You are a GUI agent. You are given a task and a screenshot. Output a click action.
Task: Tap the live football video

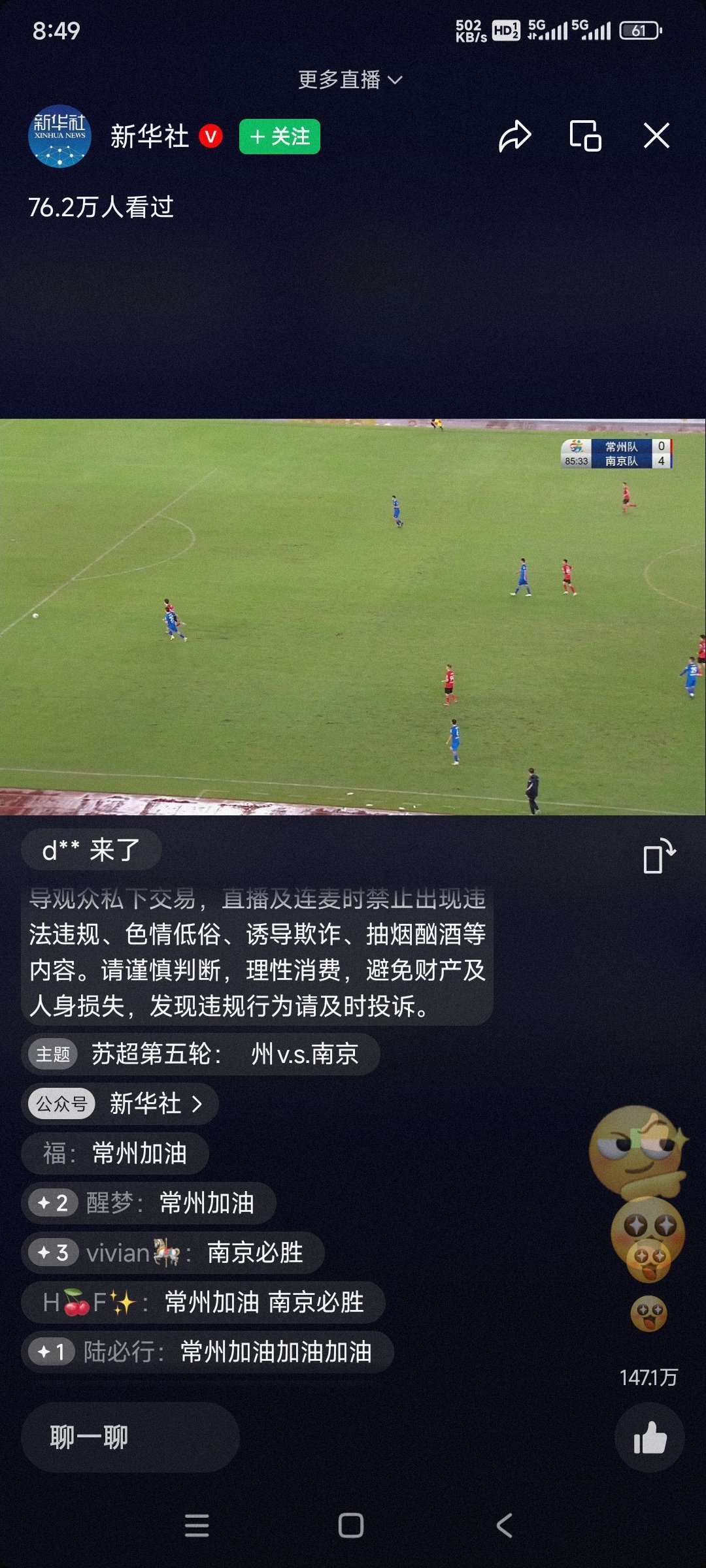pyautogui.click(x=353, y=617)
